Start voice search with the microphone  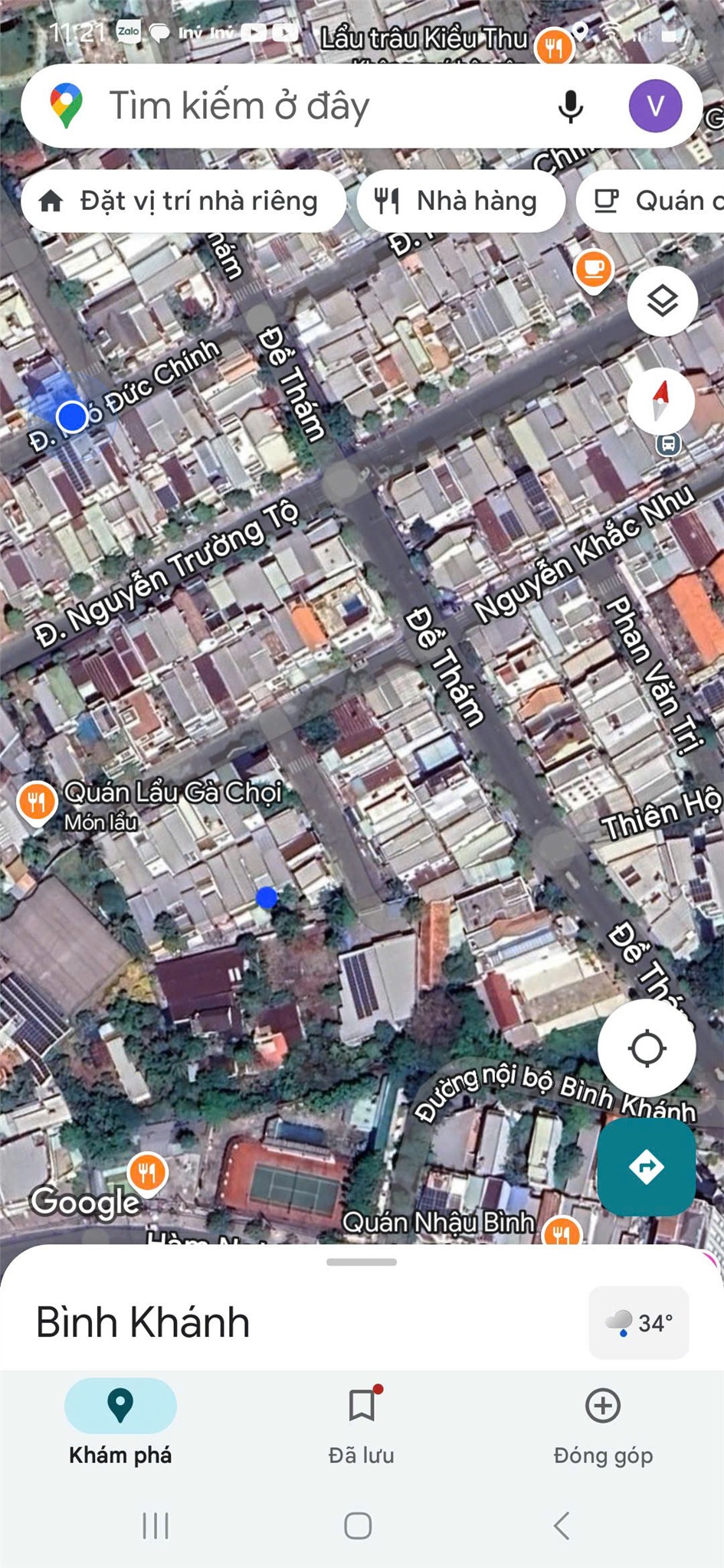[x=570, y=106]
